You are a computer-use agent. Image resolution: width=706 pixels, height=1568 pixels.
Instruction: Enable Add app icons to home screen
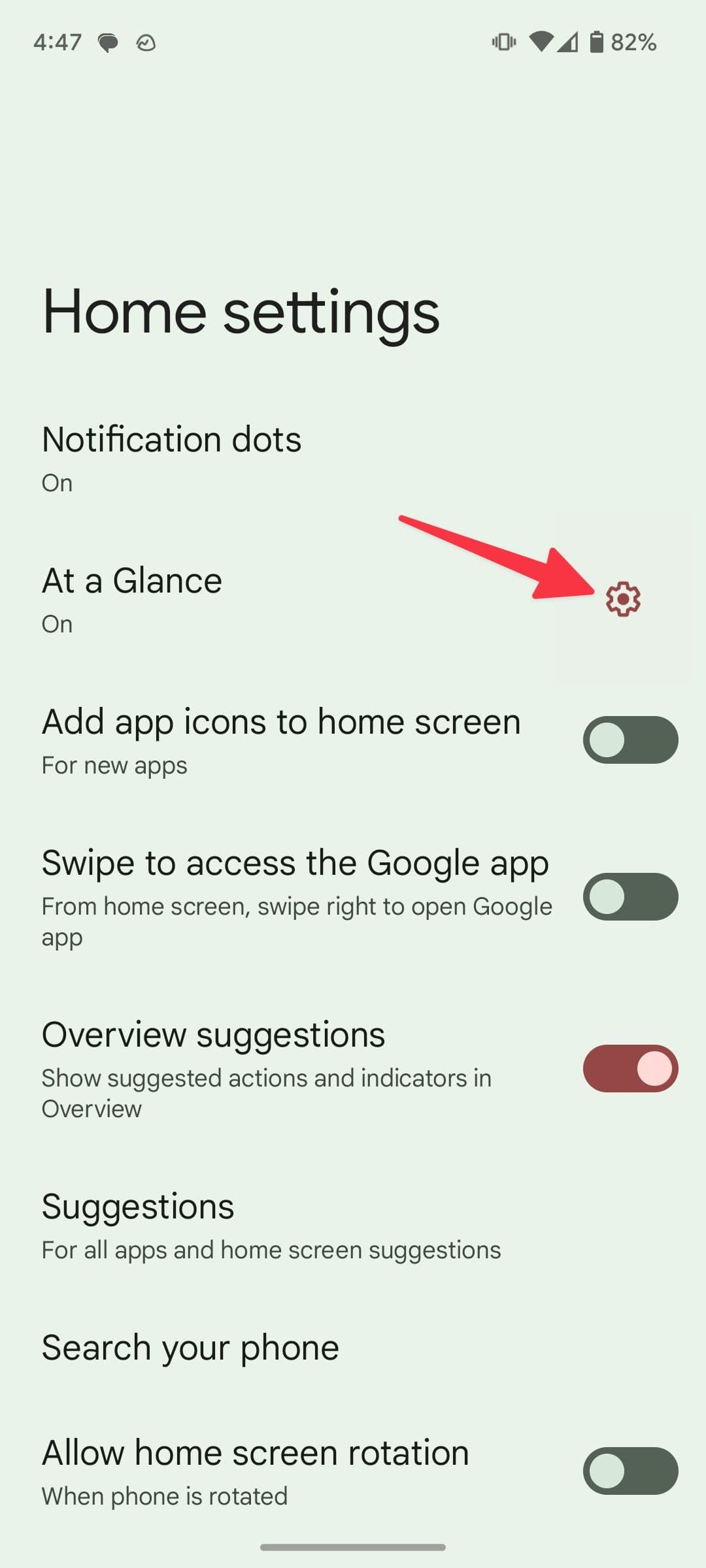pyautogui.click(x=630, y=740)
